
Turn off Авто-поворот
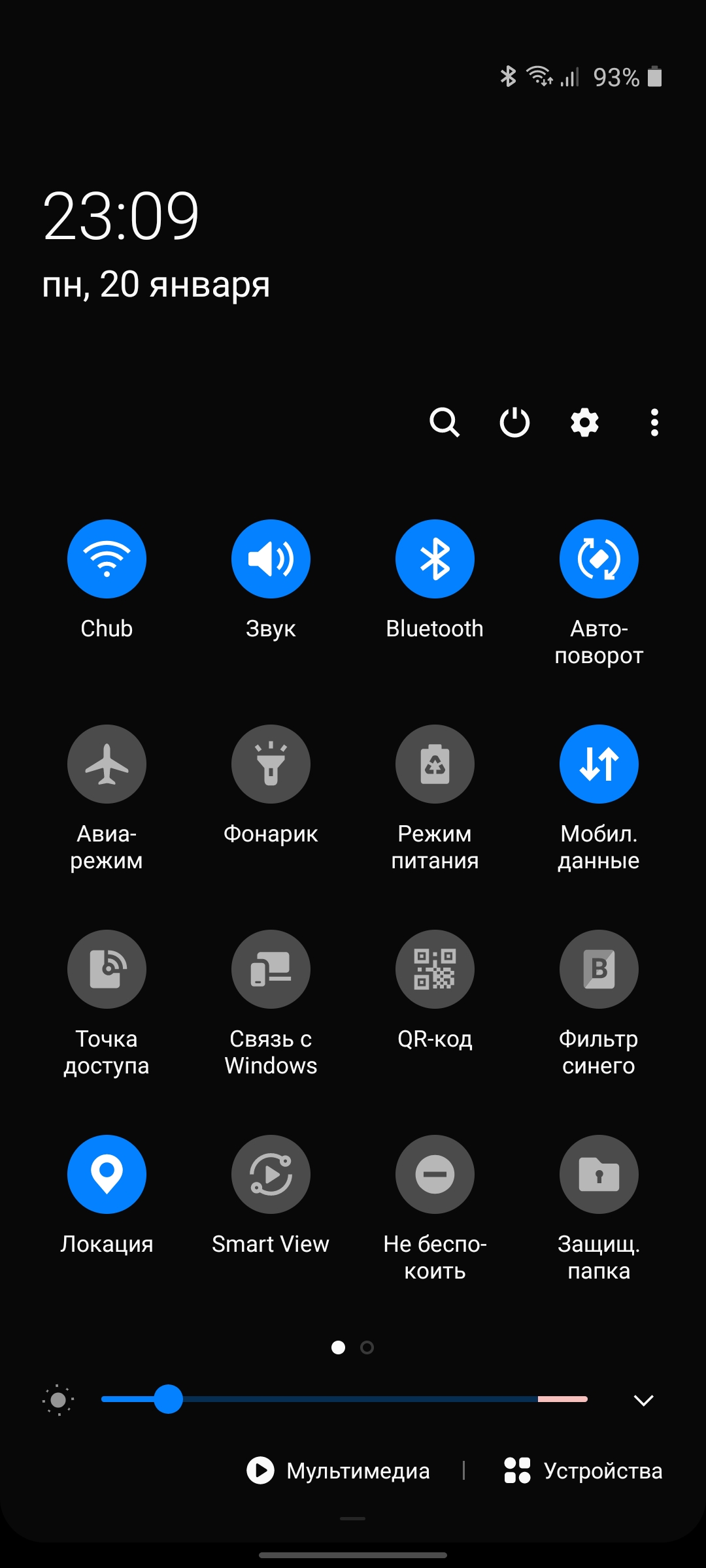pos(599,559)
